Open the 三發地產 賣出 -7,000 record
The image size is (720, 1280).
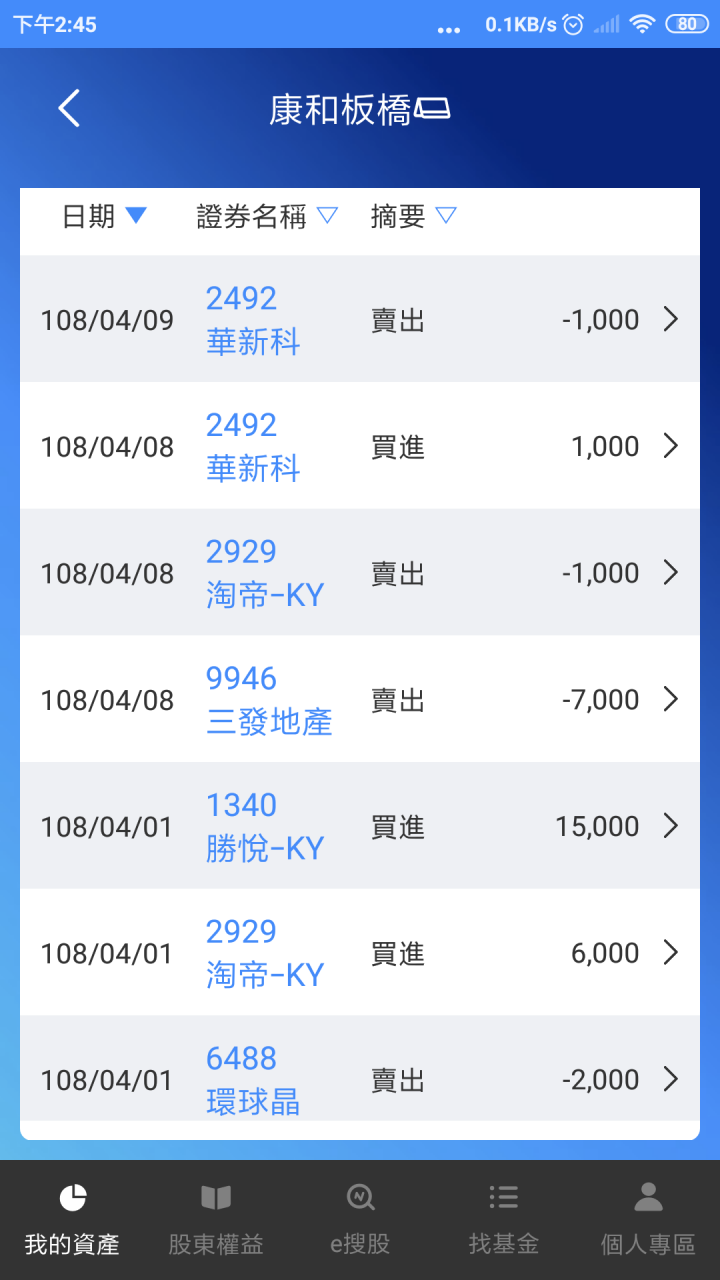(x=360, y=699)
